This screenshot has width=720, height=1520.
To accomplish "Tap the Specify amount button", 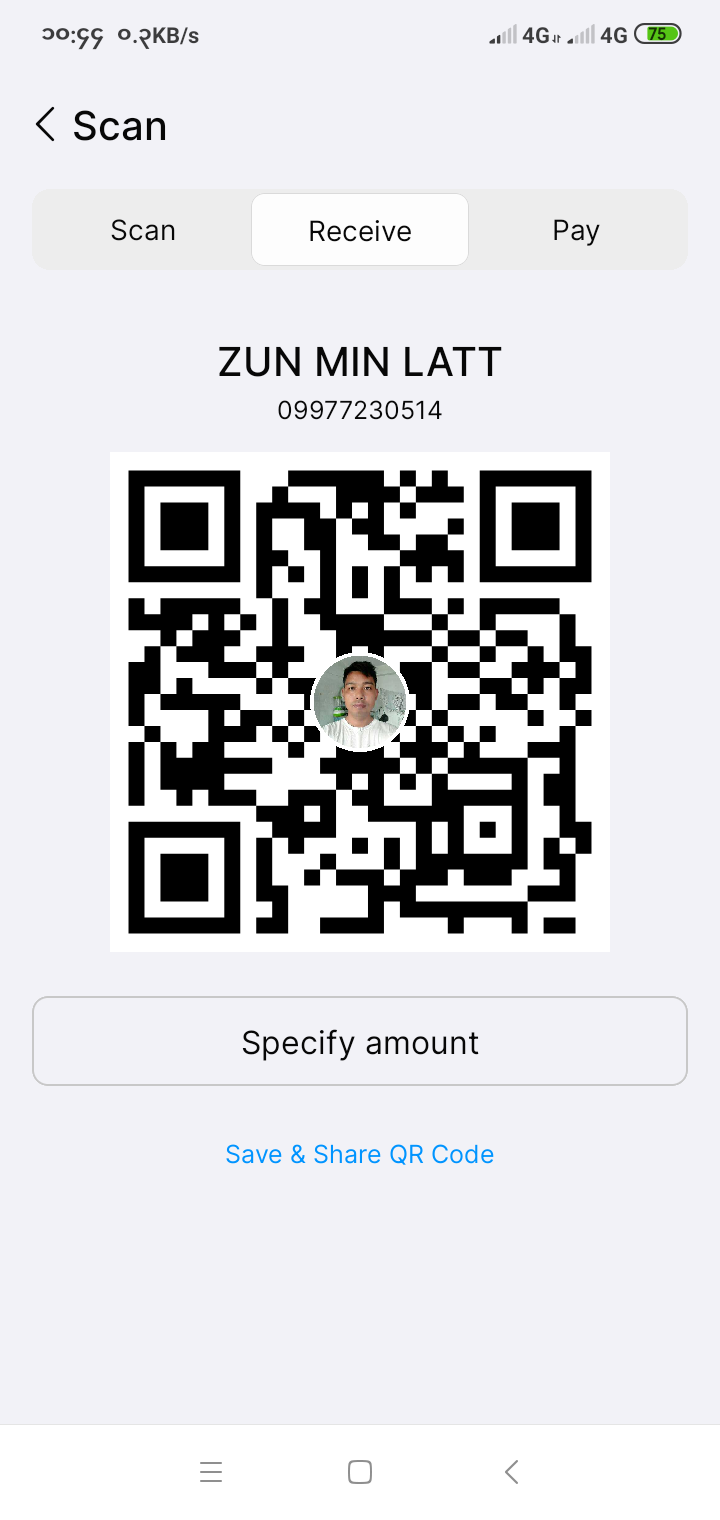I will [x=360, y=1041].
